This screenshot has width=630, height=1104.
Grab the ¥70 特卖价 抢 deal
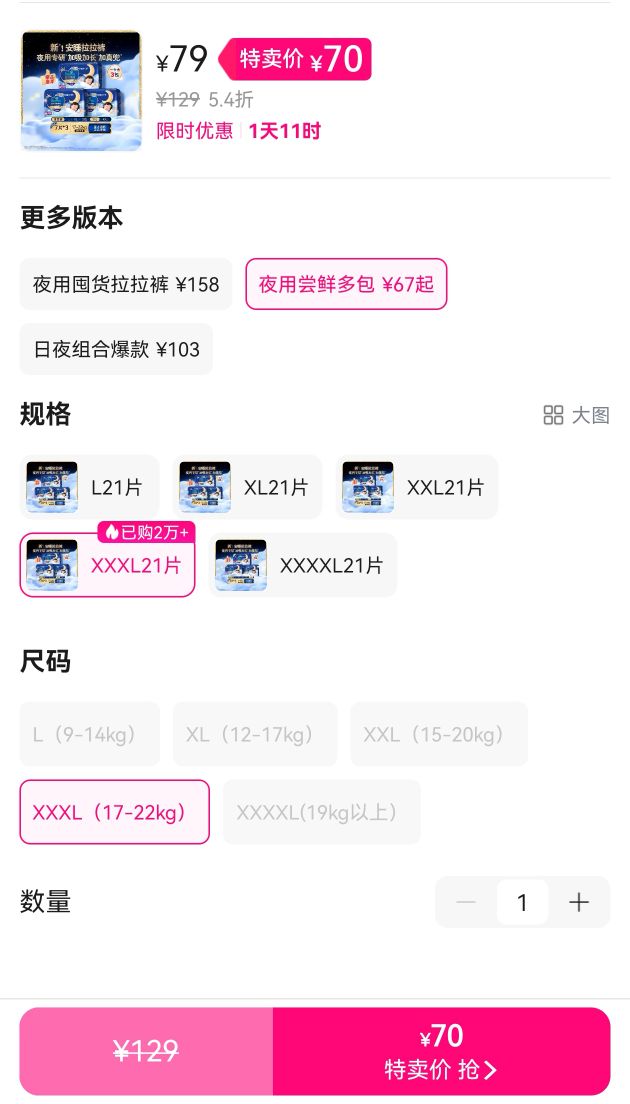pos(441,1051)
